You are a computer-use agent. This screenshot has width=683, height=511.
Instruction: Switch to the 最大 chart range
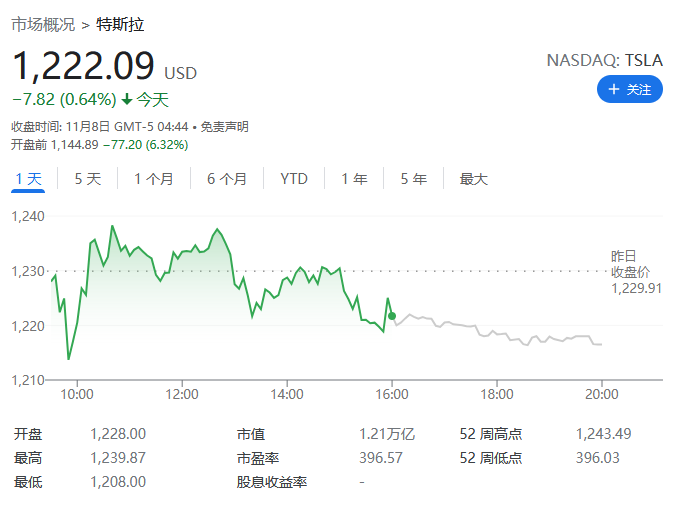[473, 179]
